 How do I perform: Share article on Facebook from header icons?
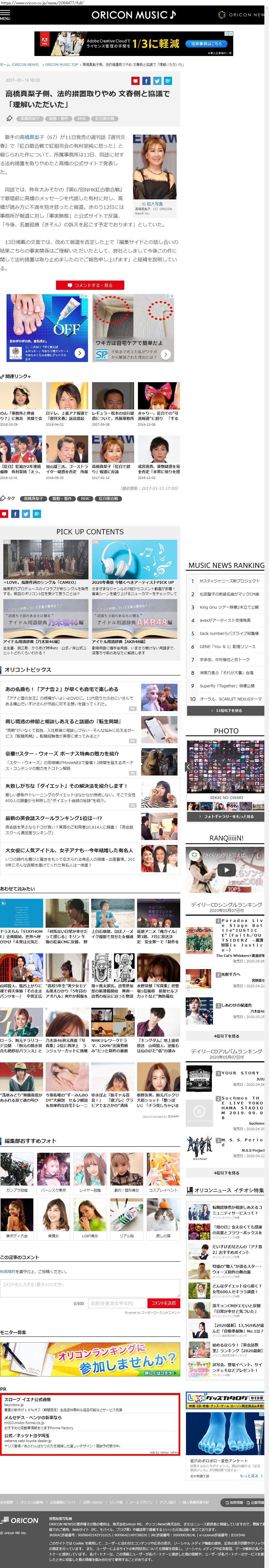tap(146, 80)
